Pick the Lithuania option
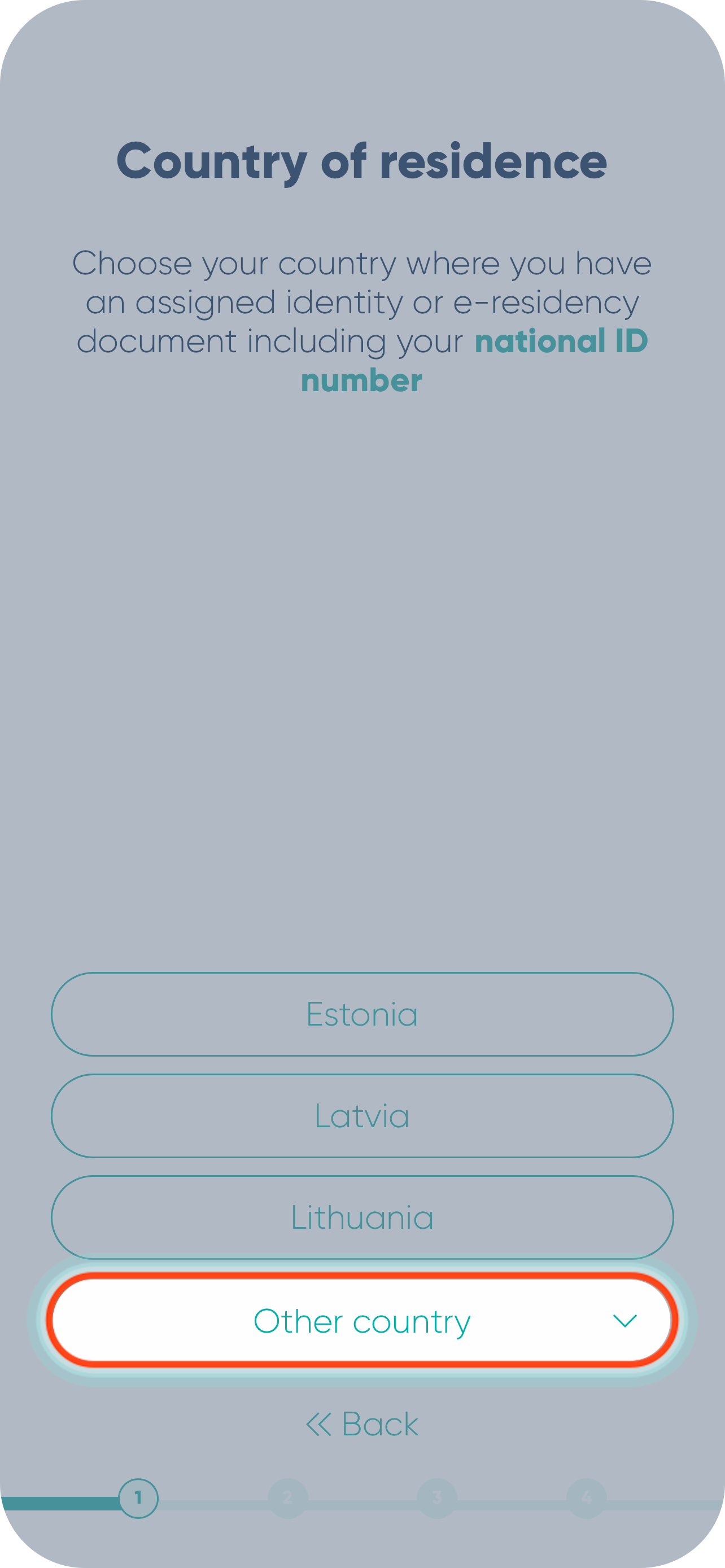This screenshot has height=1568, width=725. [362, 1217]
